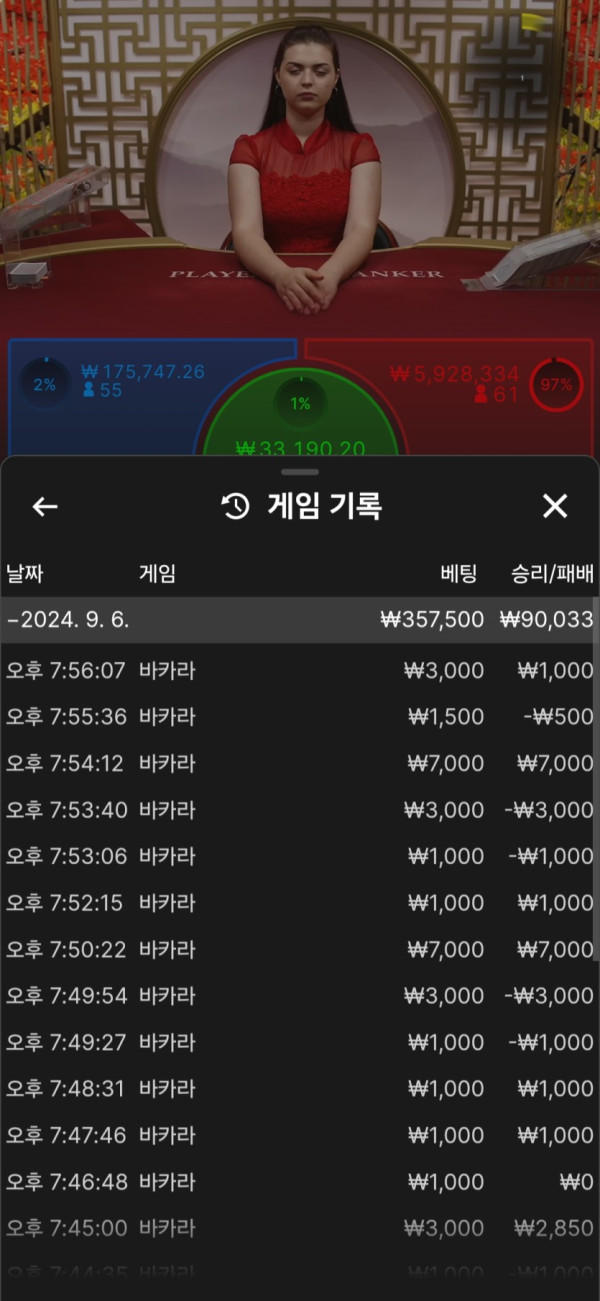Open the 오후 7:52:15 바카라 record
Image resolution: width=600 pixels, height=1301 pixels.
point(300,903)
